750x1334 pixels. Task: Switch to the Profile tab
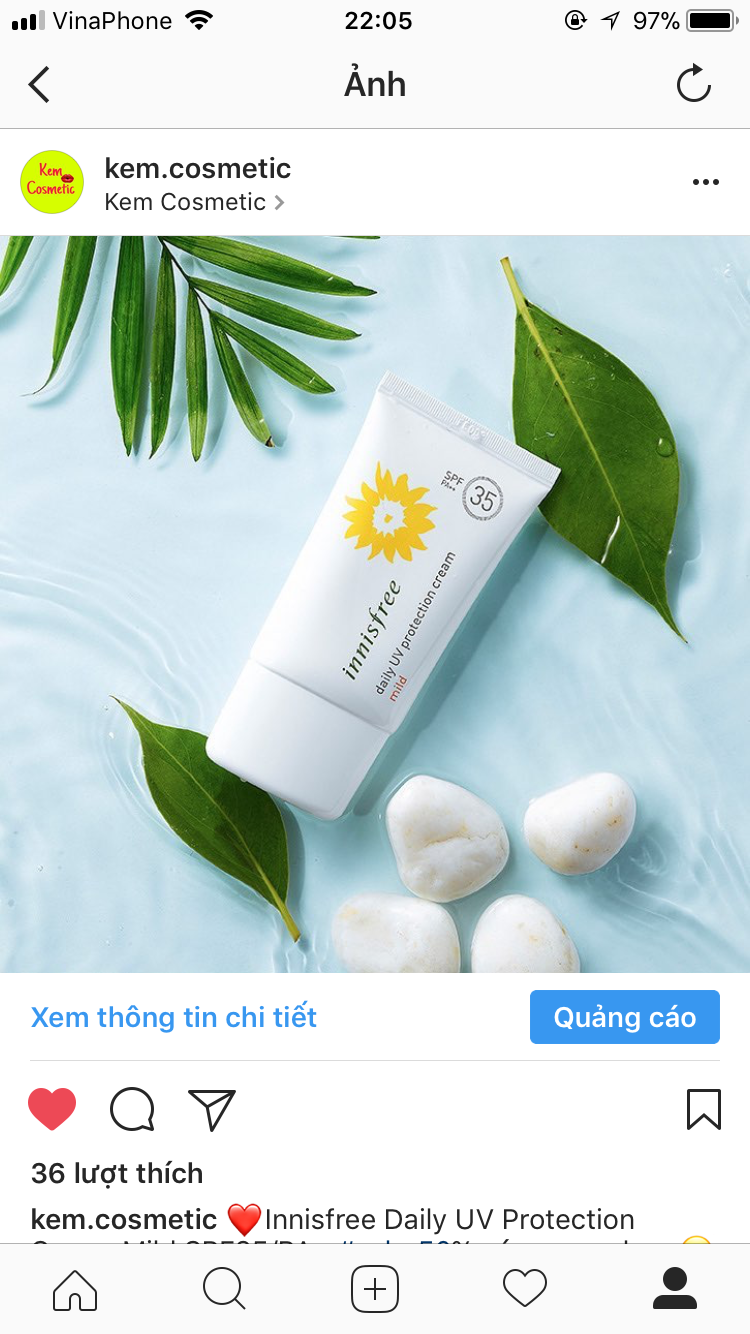[x=675, y=1288]
